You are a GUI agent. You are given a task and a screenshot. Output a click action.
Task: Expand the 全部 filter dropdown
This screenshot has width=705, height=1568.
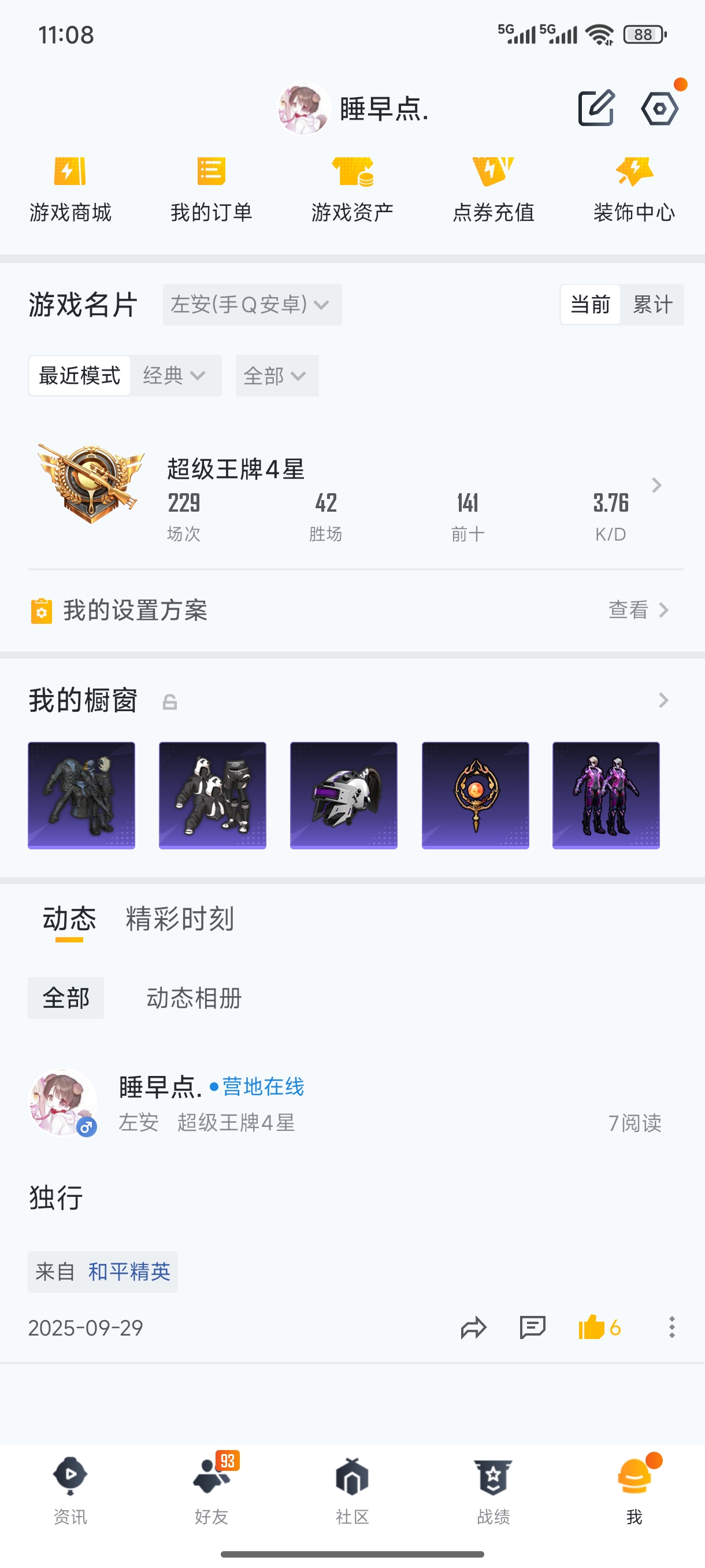pos(276,376)
